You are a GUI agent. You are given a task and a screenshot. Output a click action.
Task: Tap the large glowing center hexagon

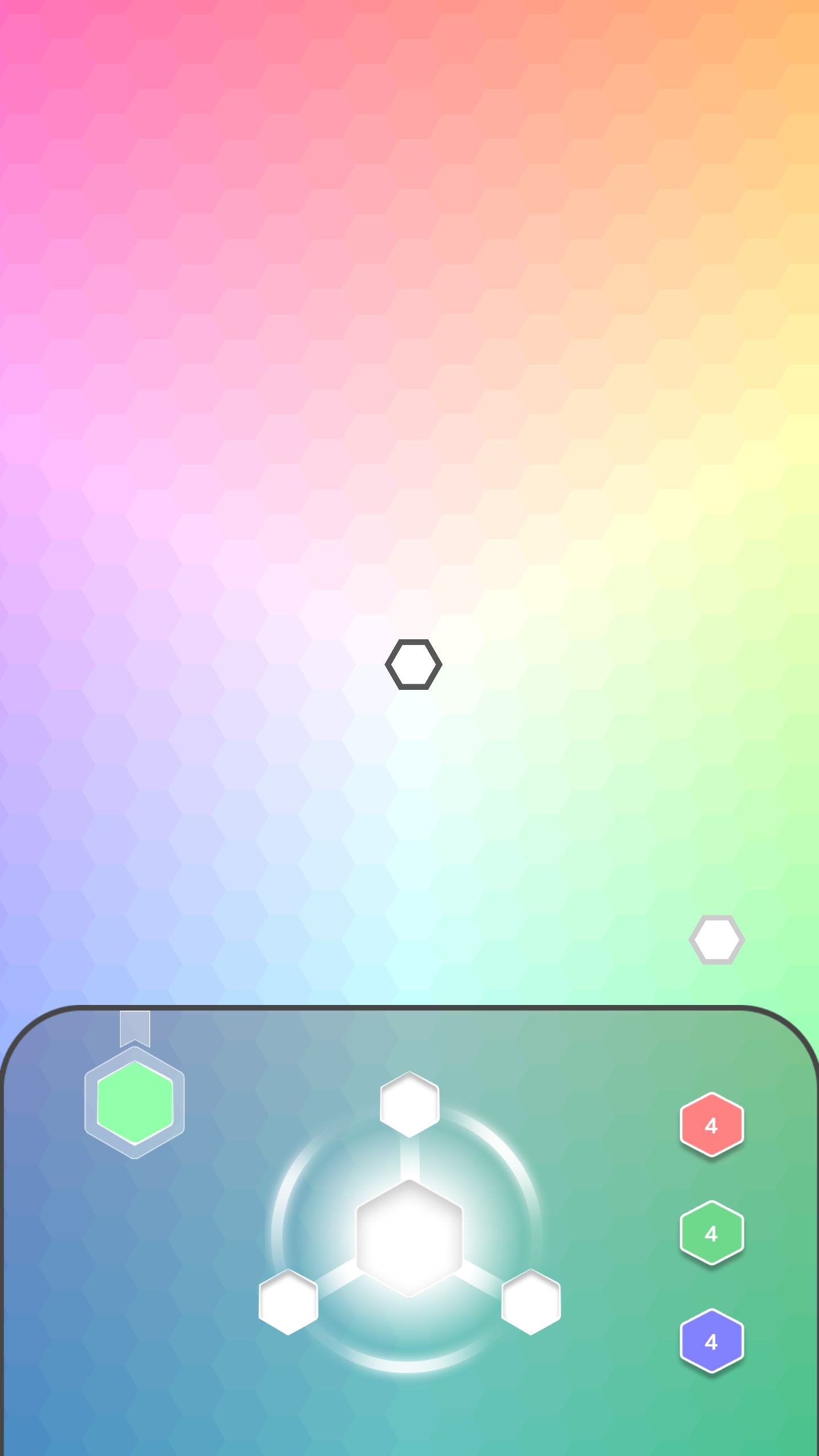point(409,1238)
